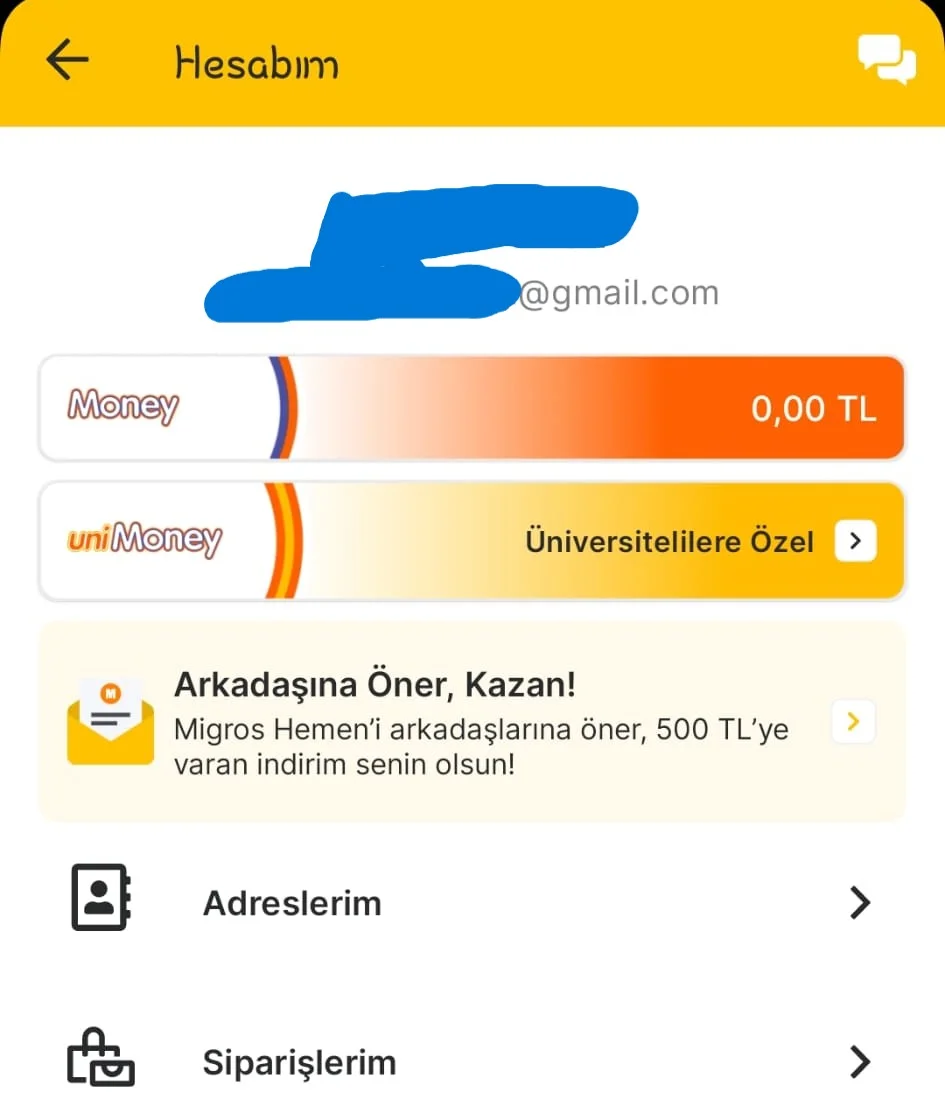Go to Siparişlerim
Screen dimensions: 945x1103
(471, 1061)
